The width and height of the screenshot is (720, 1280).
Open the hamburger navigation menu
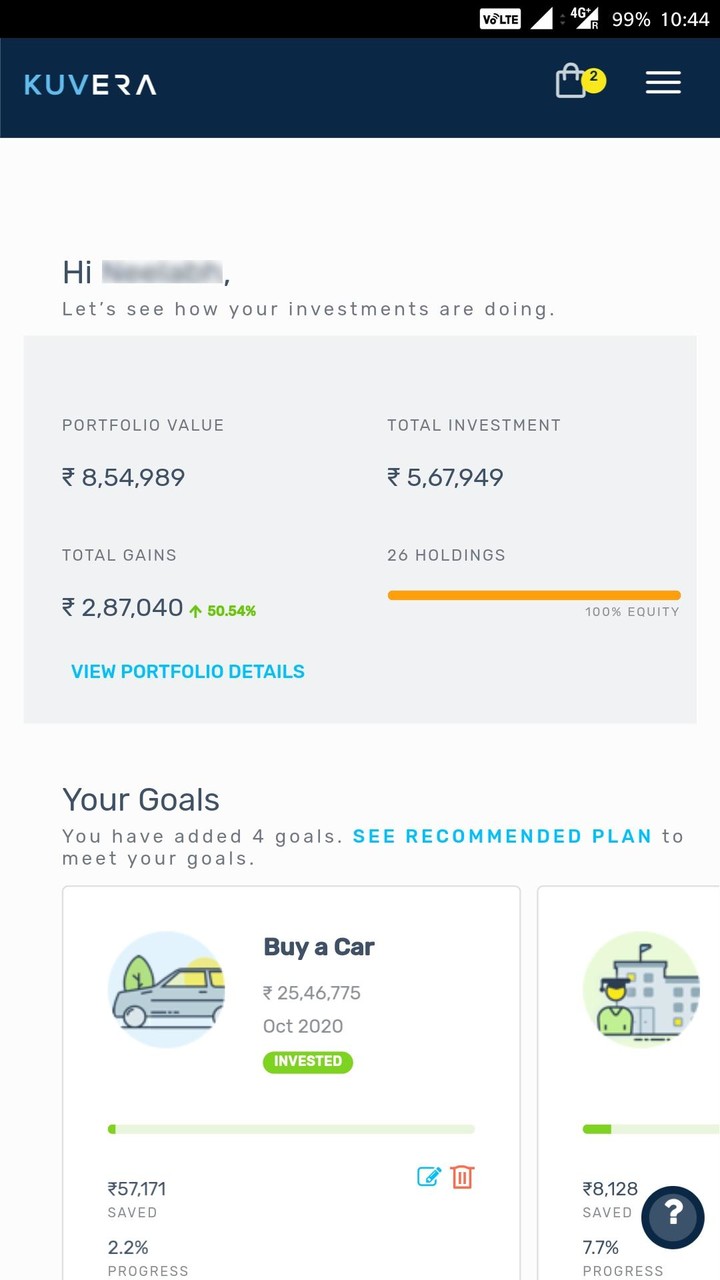pos(663,83)
